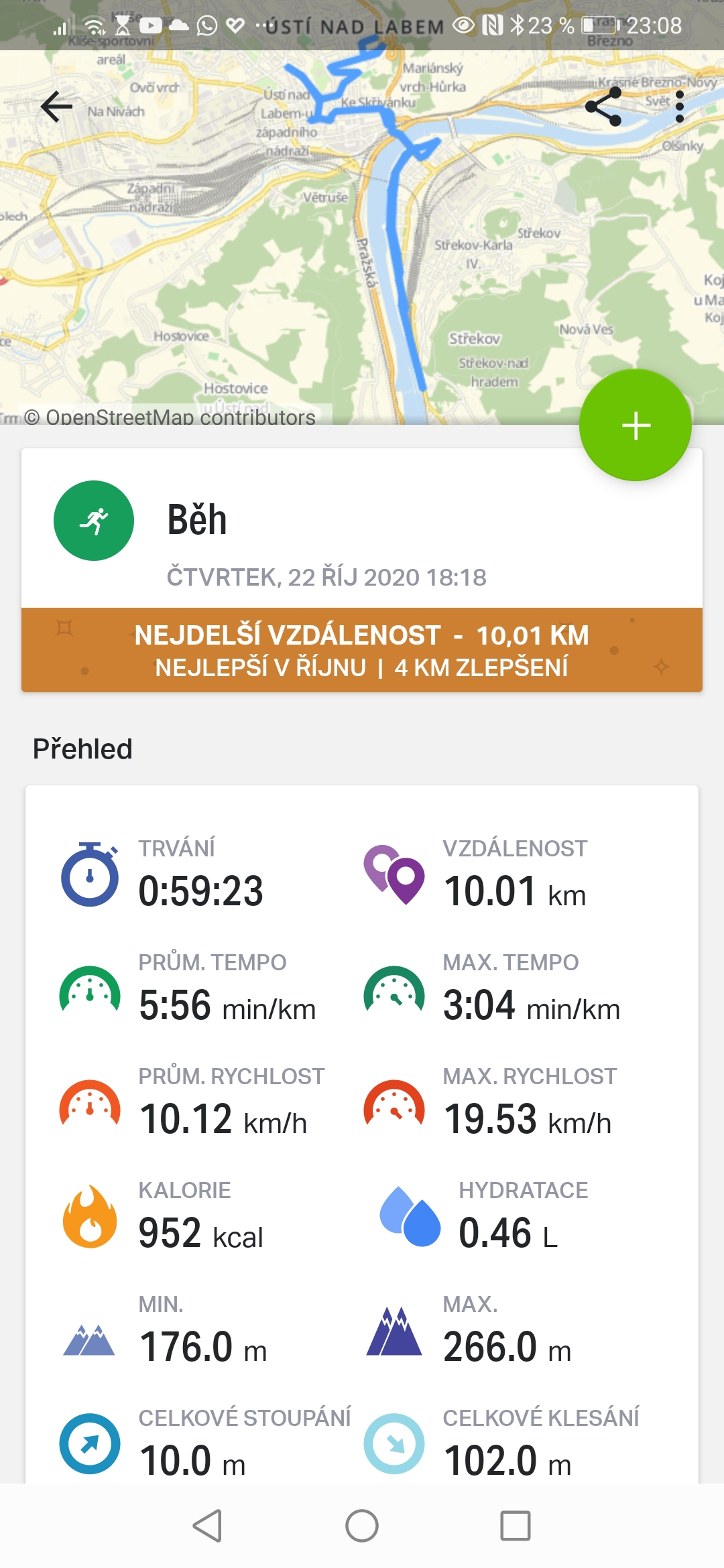Go back using the top-left arrow
The width and height of the screenshot is (724, 1568).
(56, 107)
